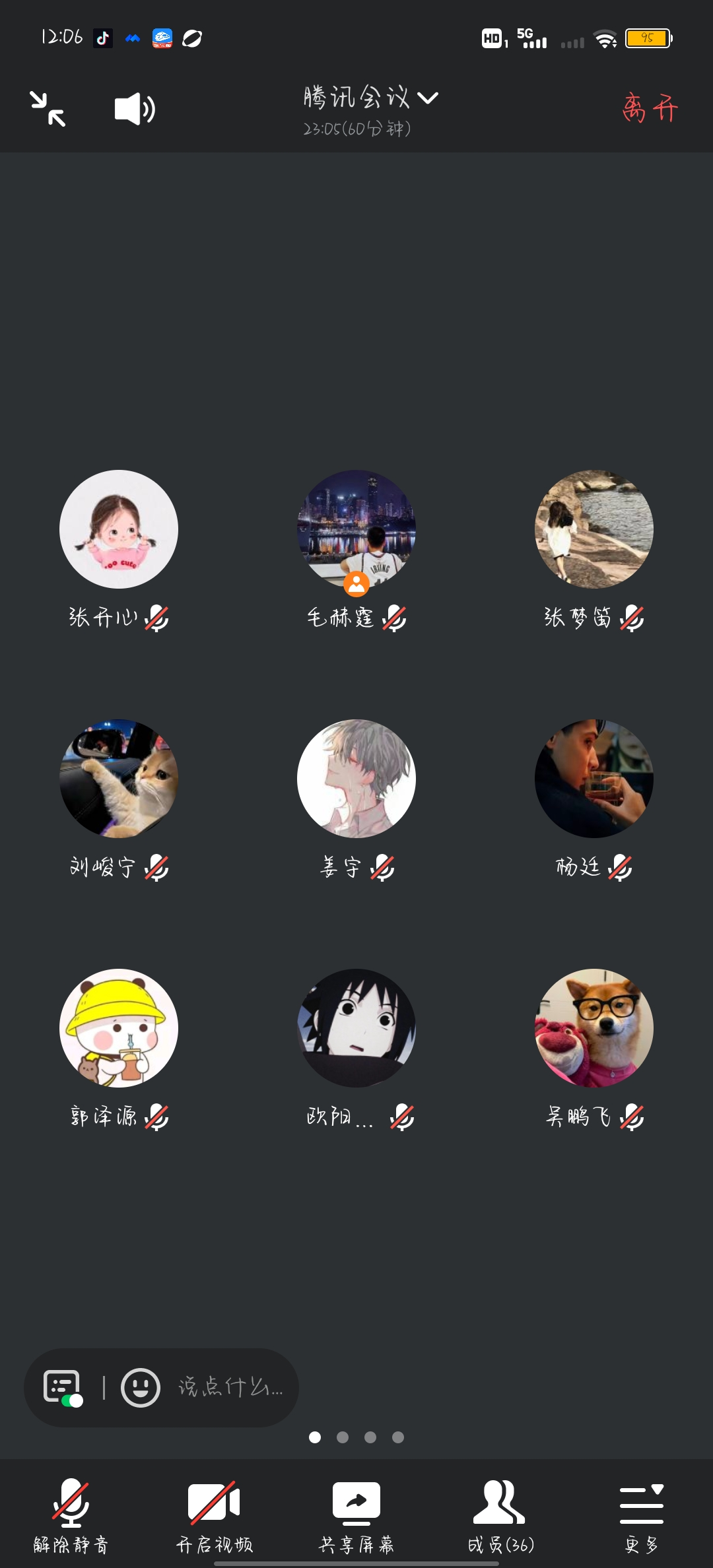Select participant 毛赫霆's avatar
This screenshot has width=713, height=1568.
[356, 529]
